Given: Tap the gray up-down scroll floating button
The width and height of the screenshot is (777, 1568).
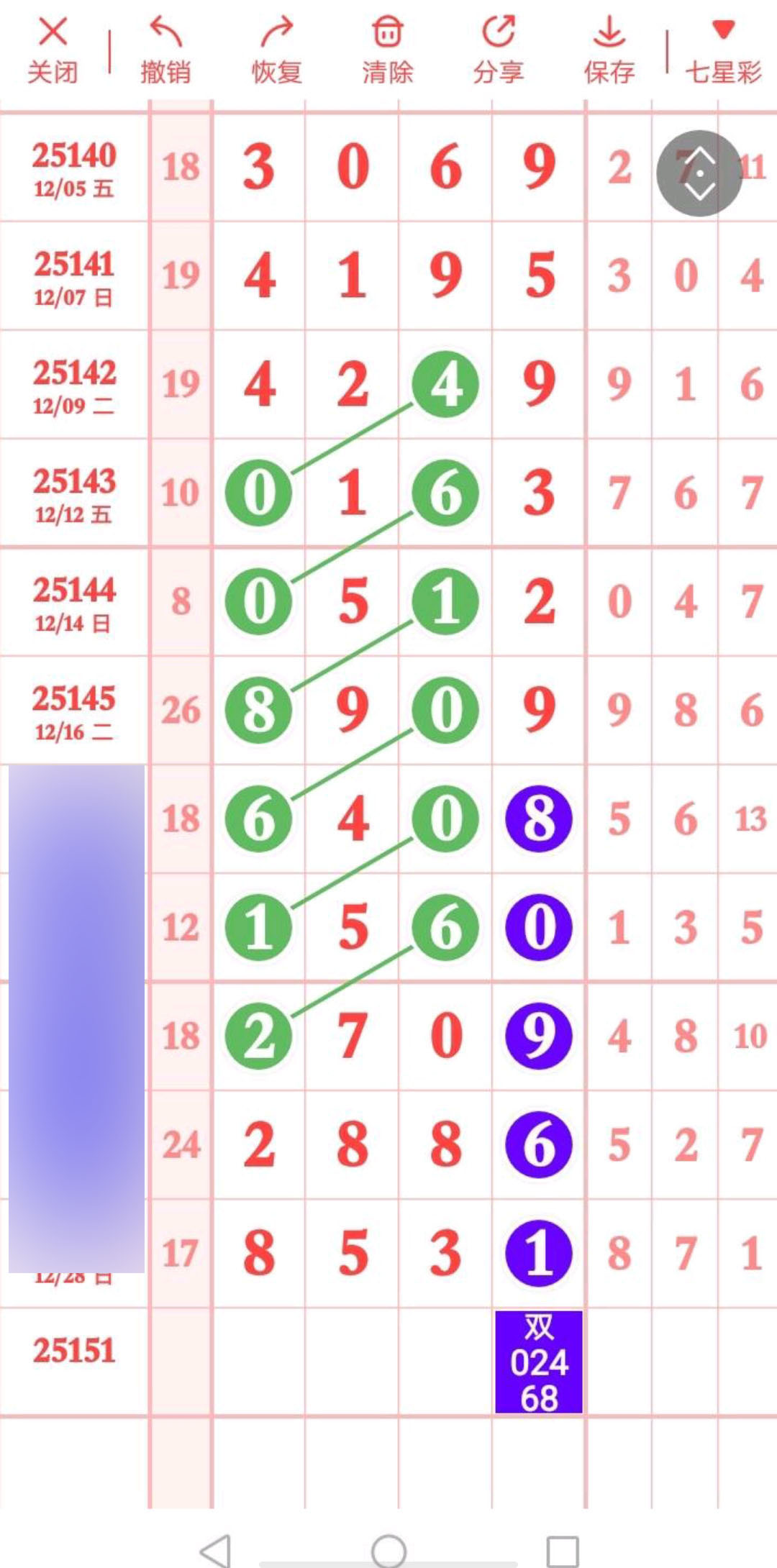Looking at the screenshot, I should (x=699, y=173).
